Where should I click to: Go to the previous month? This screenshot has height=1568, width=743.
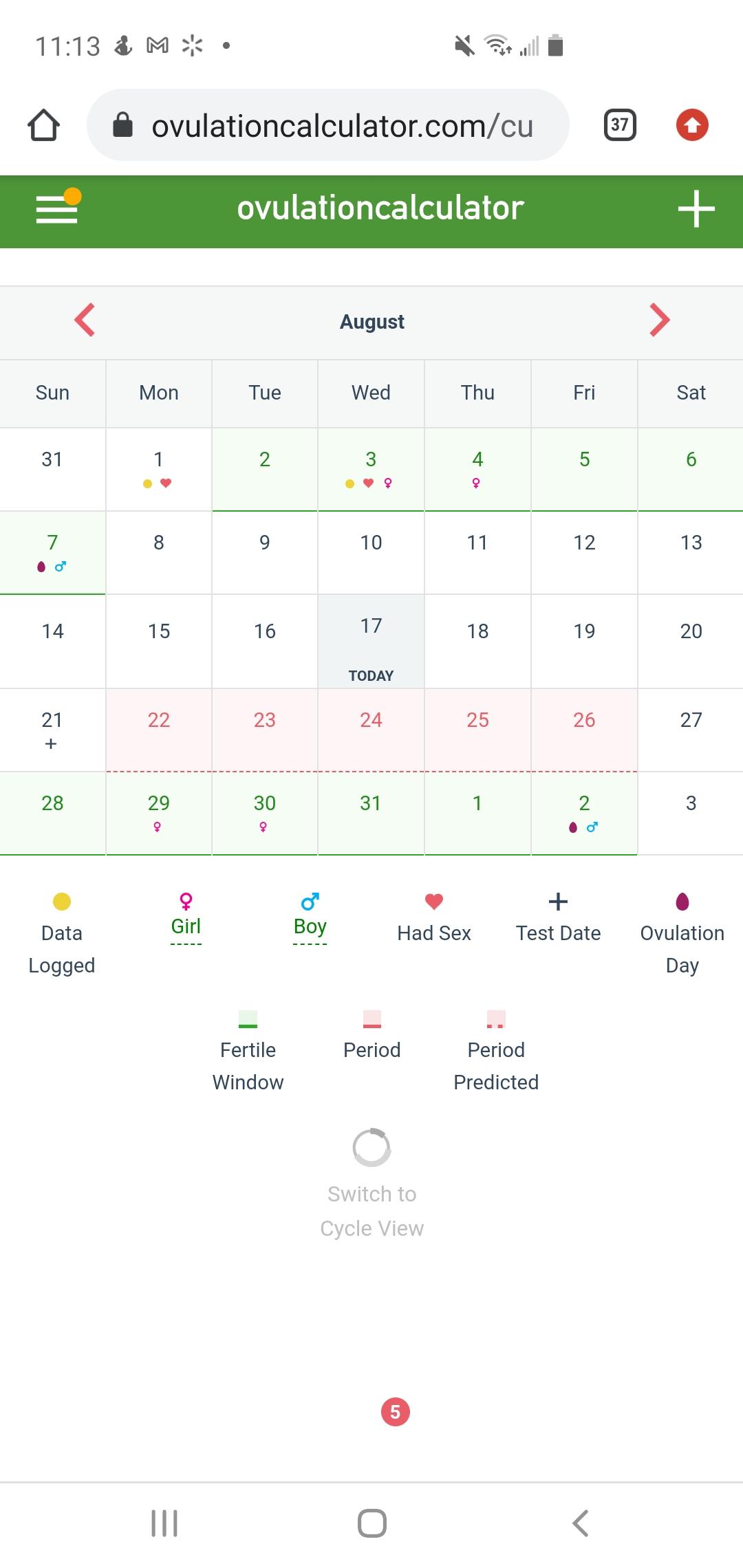(x=85, y=320)
